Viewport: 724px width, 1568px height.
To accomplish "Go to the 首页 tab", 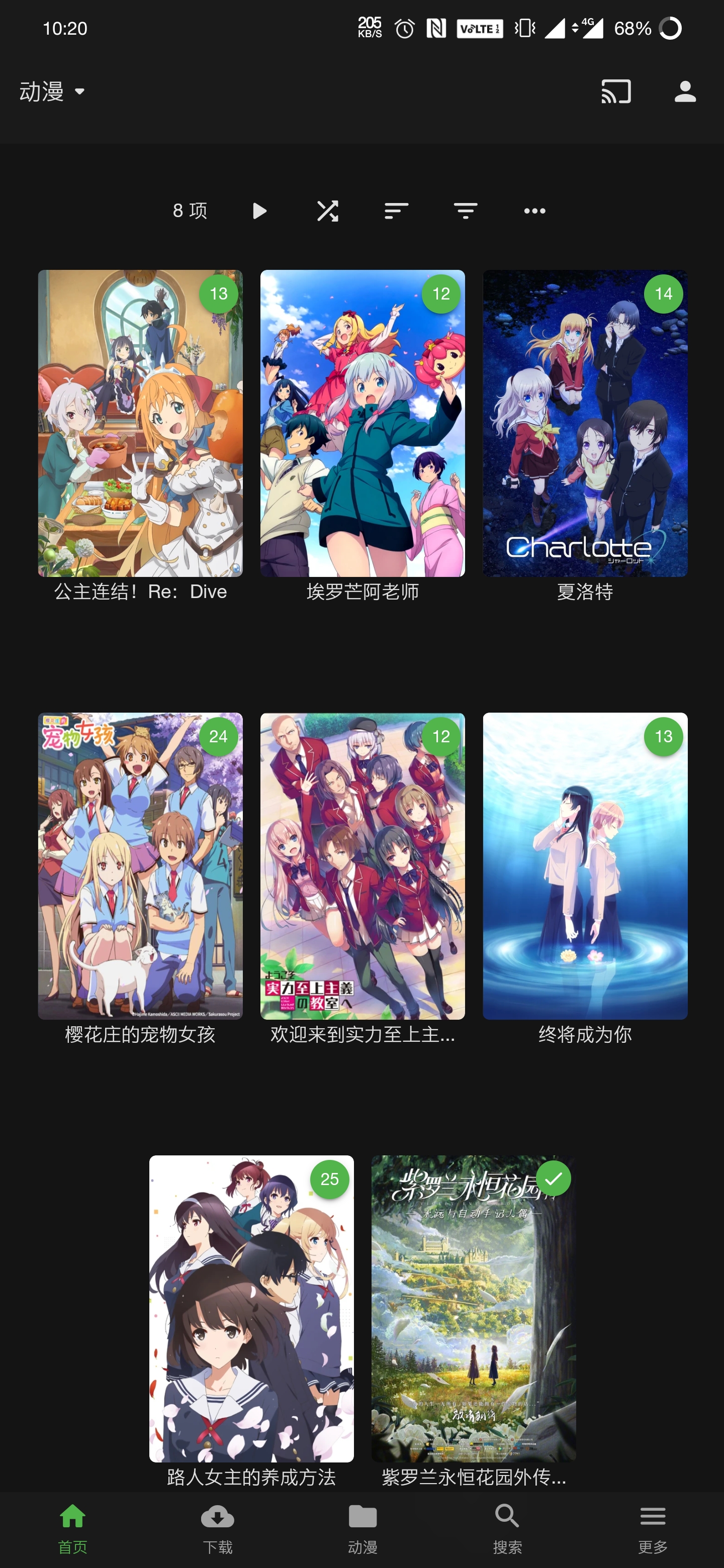I will [72, 1528].
